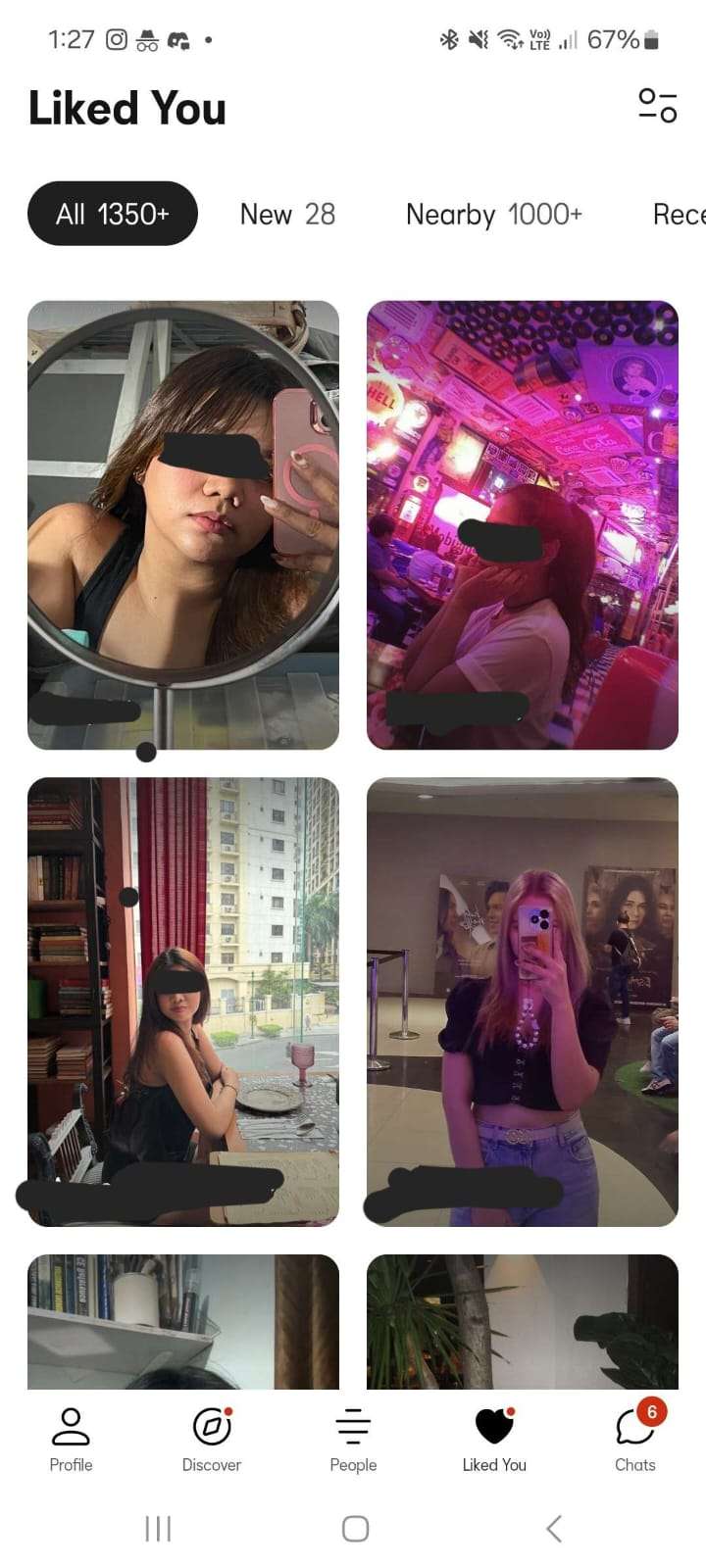The image size is (706, 1568).
Task: Select the All 1350+ filter chip
Action: pos(113,214)
